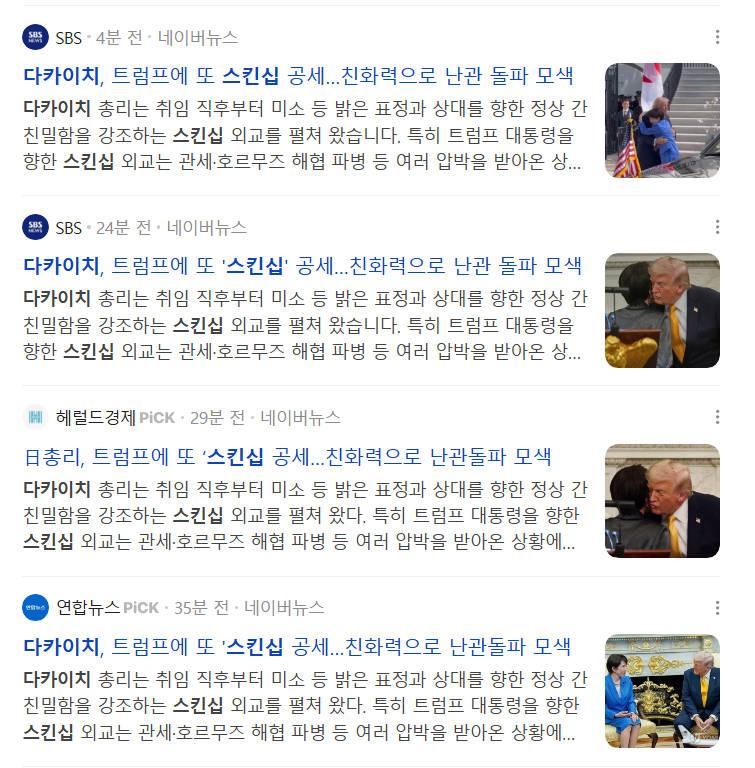Open the SBS headline posted 4분 전
Image resolution: width=755 pixels, height=768 pixels.
(x=298, y=76)
